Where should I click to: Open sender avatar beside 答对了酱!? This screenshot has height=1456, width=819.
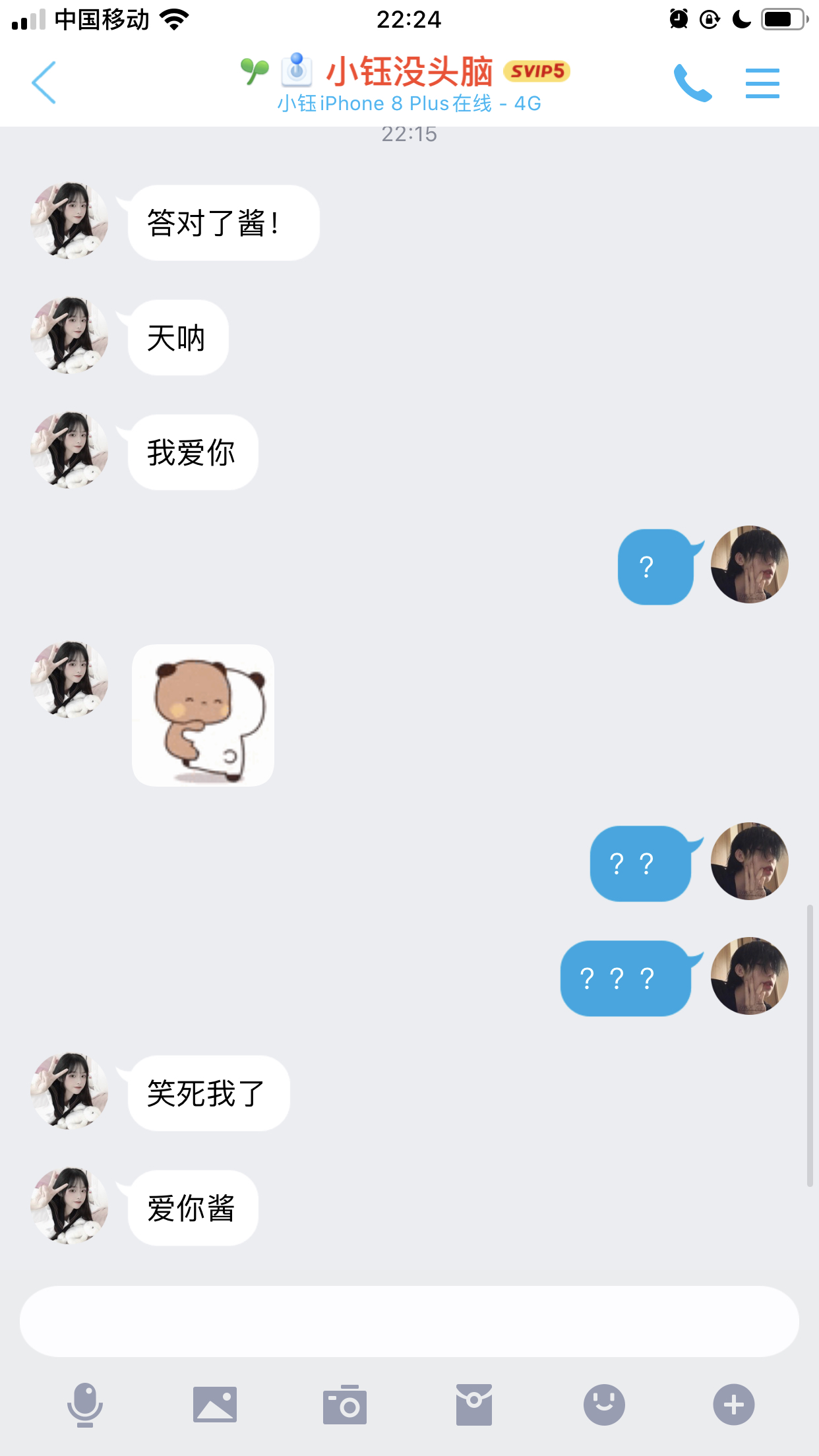click(69, 220)
